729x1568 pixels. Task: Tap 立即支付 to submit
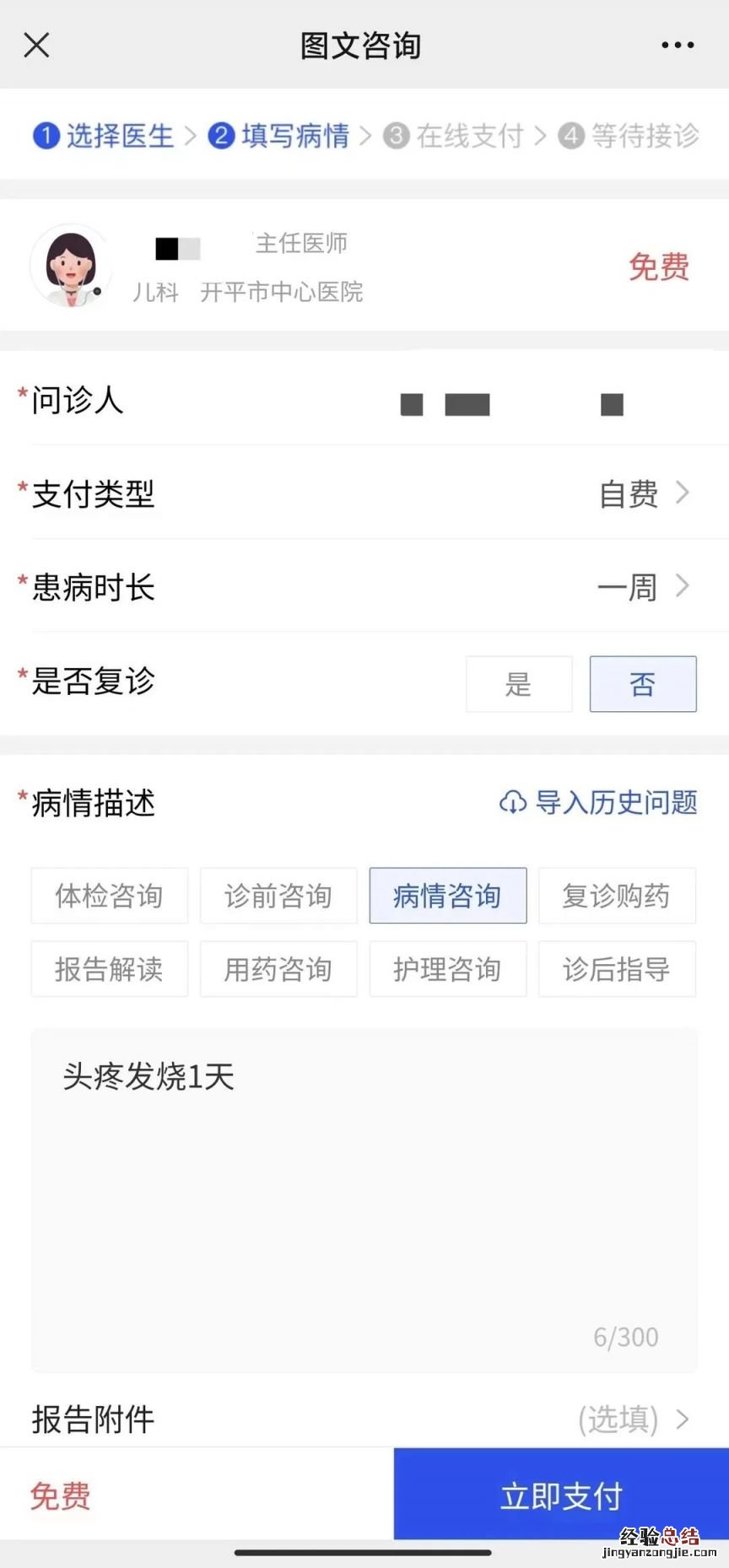[561, 1495]
